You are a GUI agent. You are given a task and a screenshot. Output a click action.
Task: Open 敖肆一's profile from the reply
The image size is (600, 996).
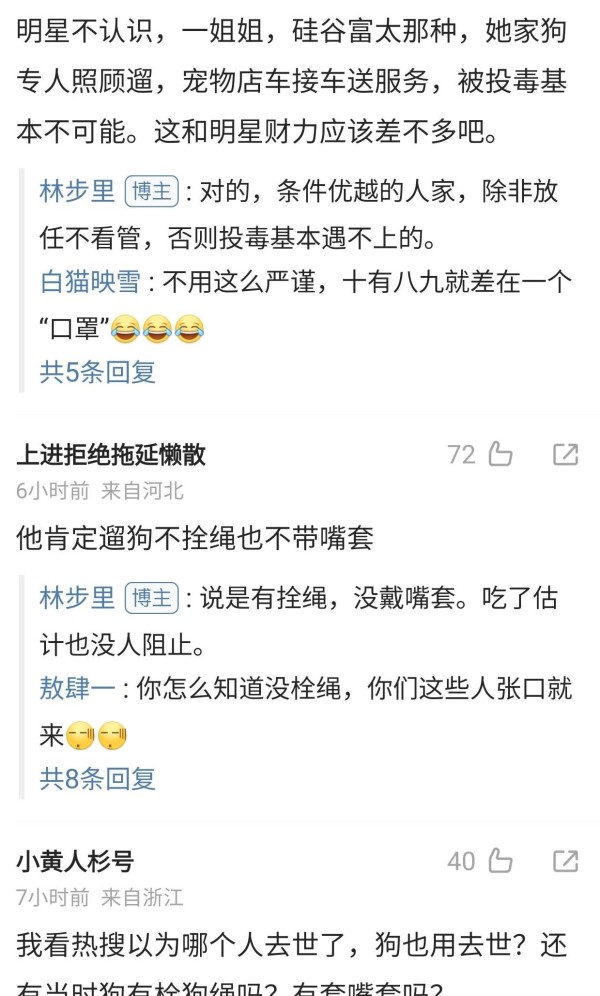pos(77,689)
